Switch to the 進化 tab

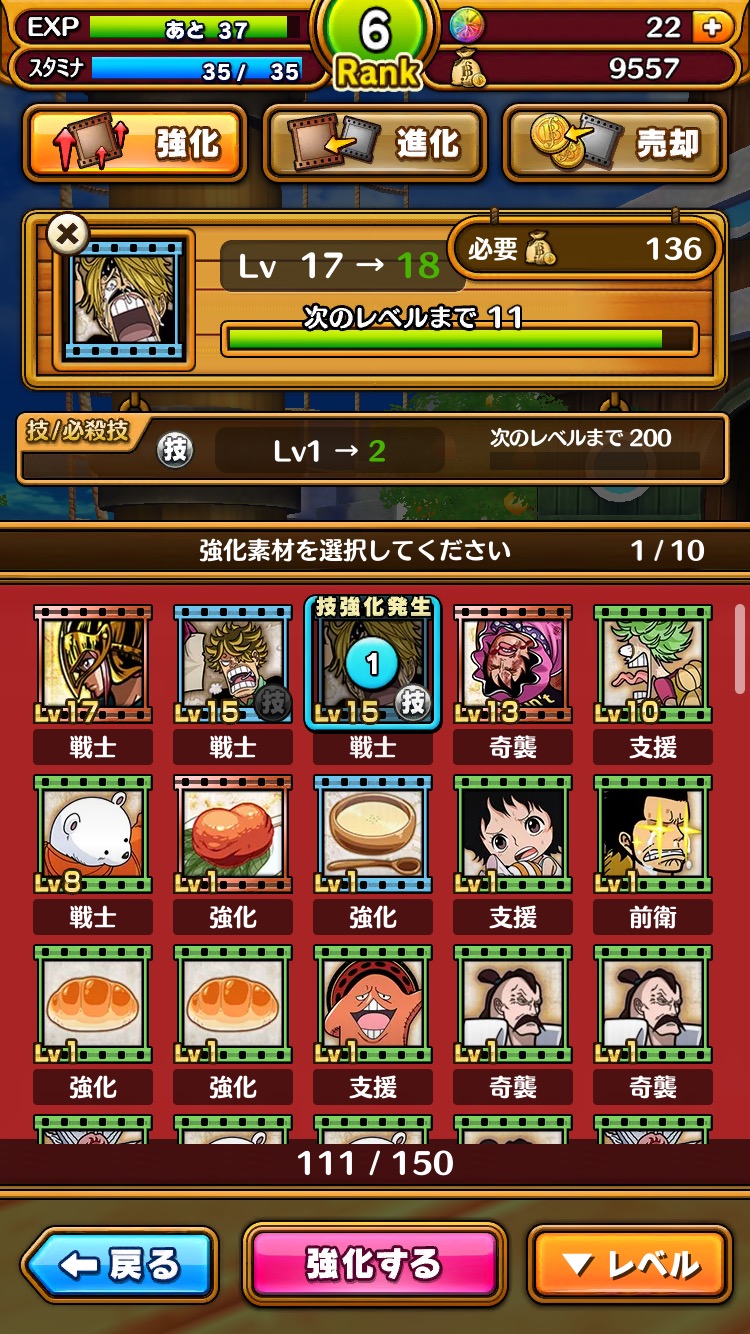[375, 143]
